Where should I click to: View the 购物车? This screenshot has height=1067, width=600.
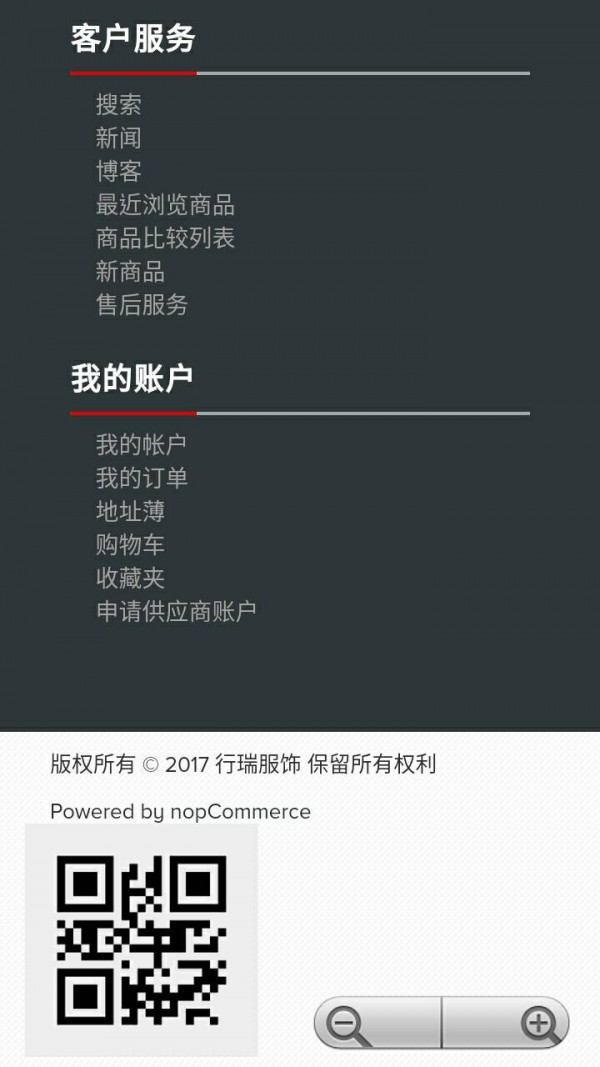(x=130, y=545)
